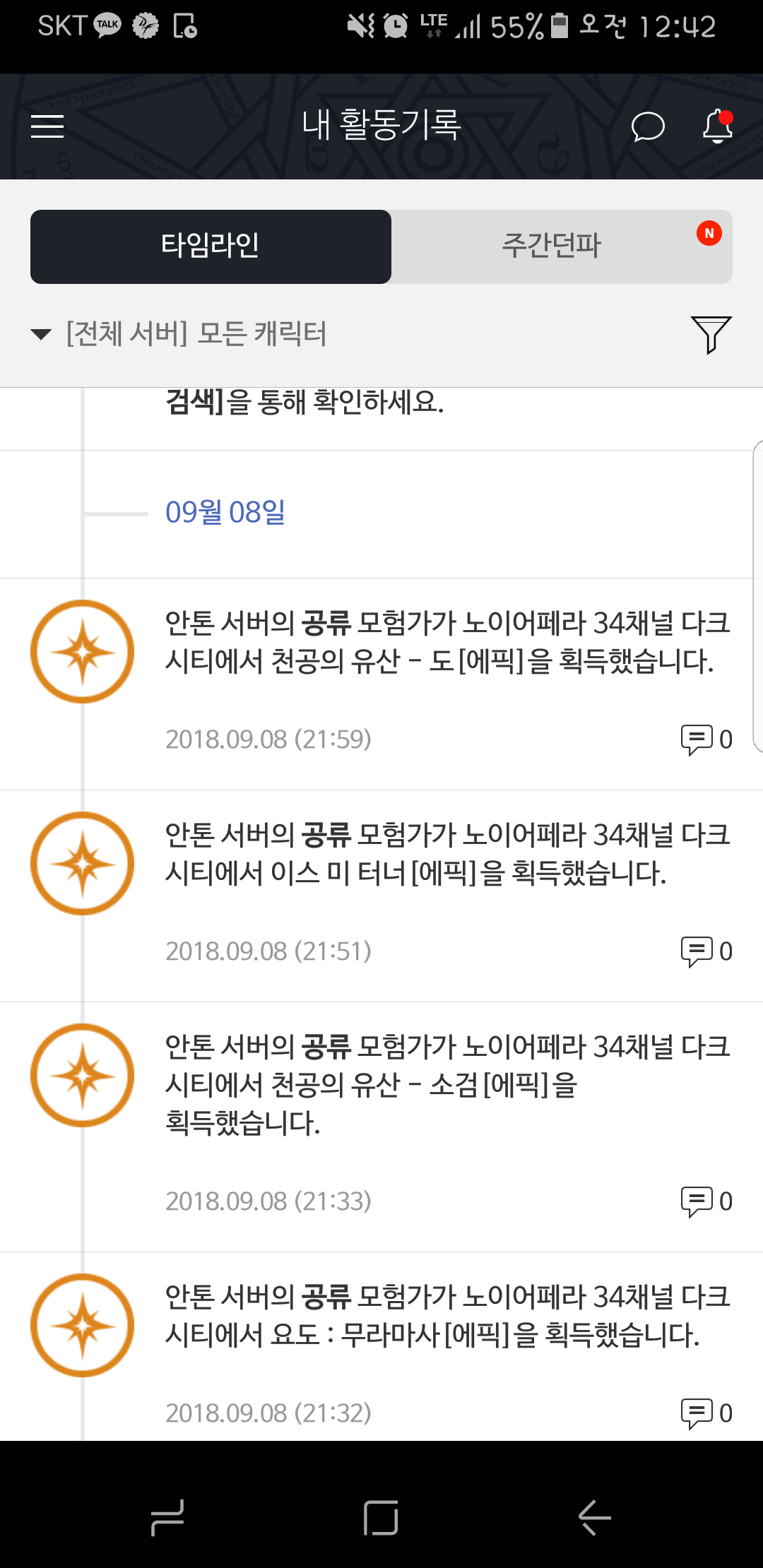Open the notifications bell
Image resolution: width=763 pixels, height=1568 pixels.
(718, 126)
